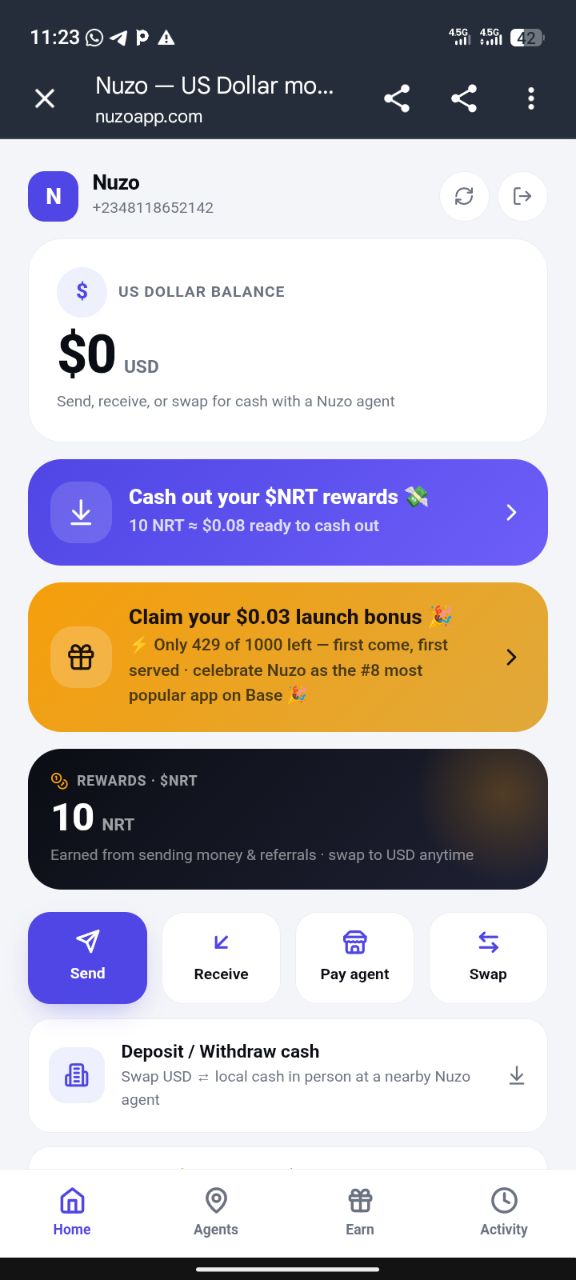The height and width of the screenshot is (1280, 576).
Task: View the Activity tab
Action: click(504, 1213)
